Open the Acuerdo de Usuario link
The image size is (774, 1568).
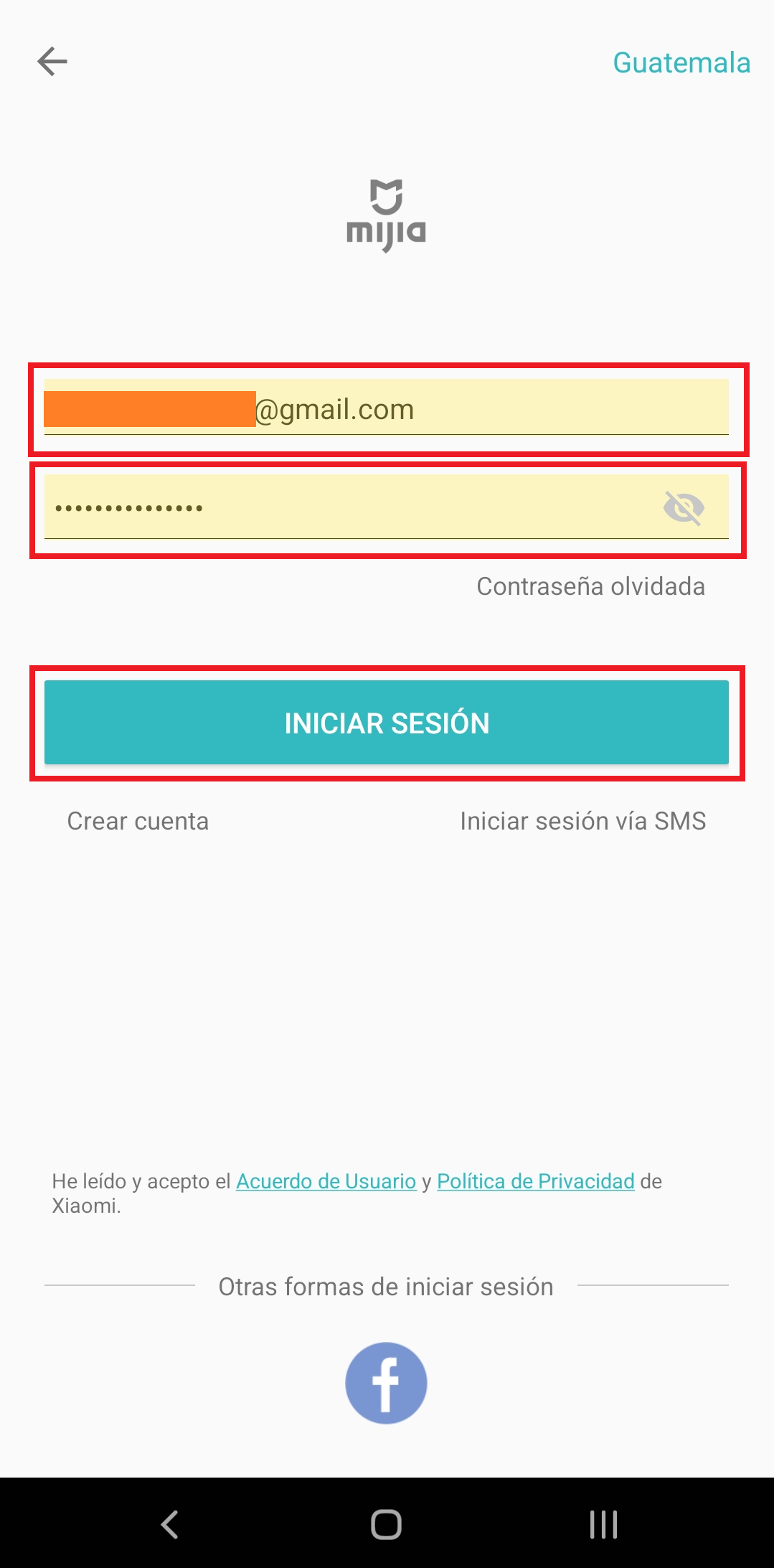[x=326, y=1181]
